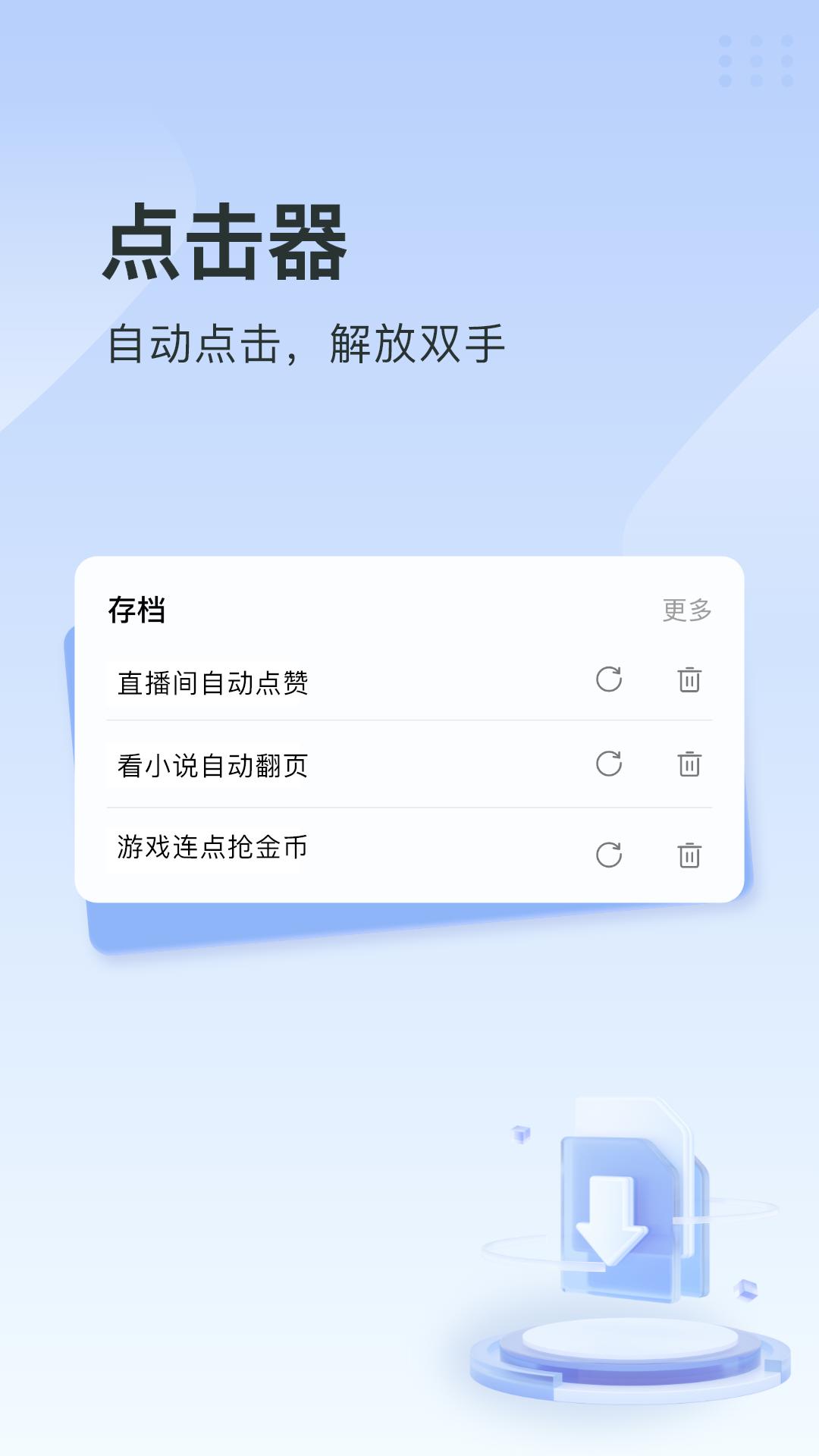This screenshot has width=819, height=1456.
Task: Delete the 直播间自动点赞 archive with trash icon
Action: click(689, 682)
